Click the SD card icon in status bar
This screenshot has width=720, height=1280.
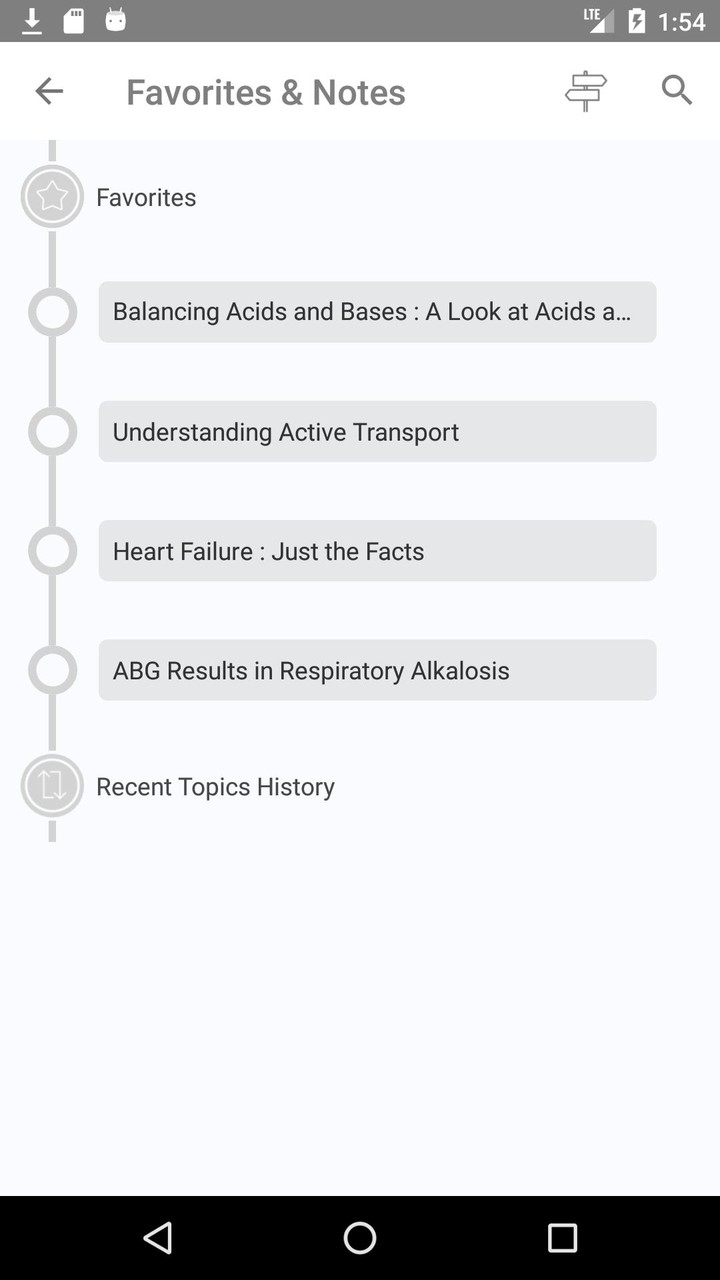pyautogui.click(x=73, y=18)
